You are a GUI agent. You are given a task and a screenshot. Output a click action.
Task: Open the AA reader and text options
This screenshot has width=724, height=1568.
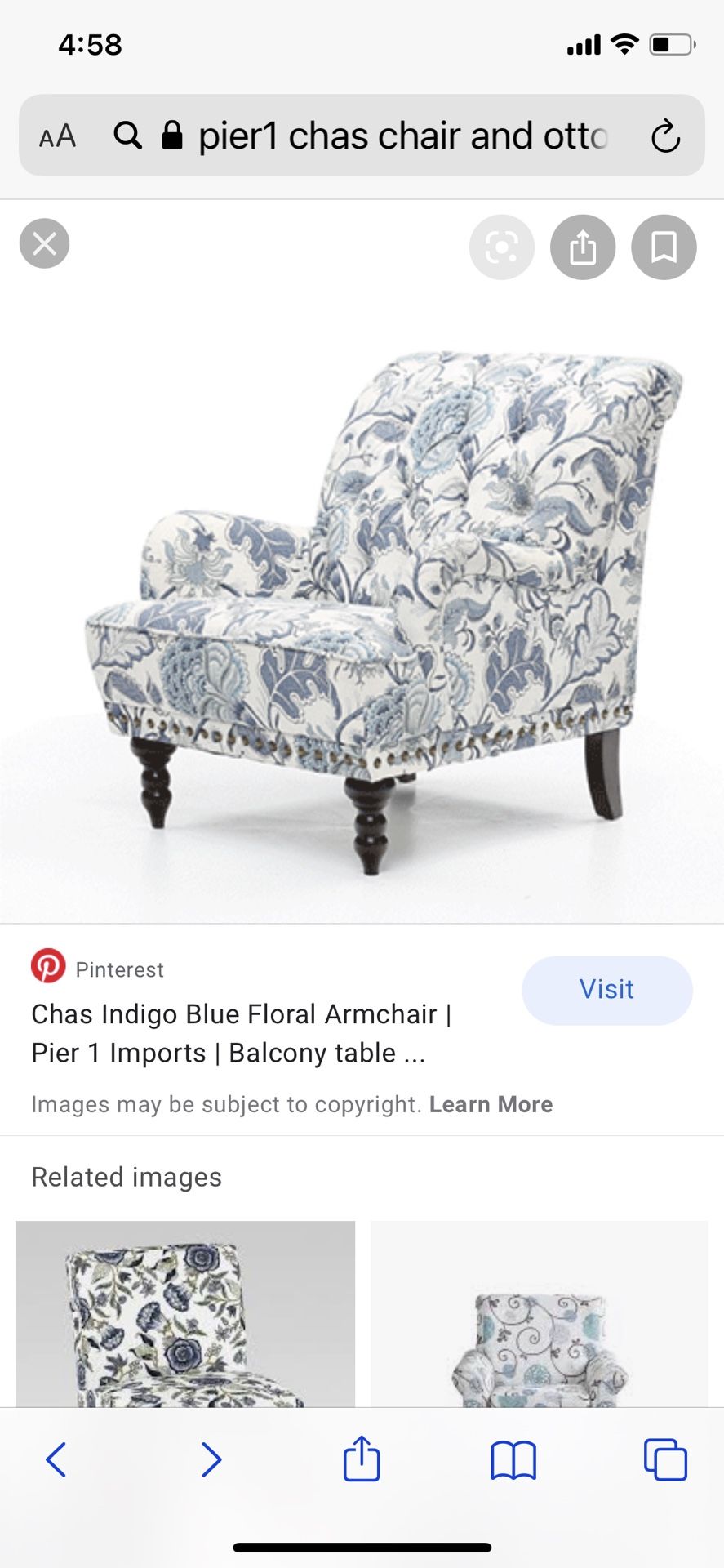pyautogui.click(x=57, y=136)
